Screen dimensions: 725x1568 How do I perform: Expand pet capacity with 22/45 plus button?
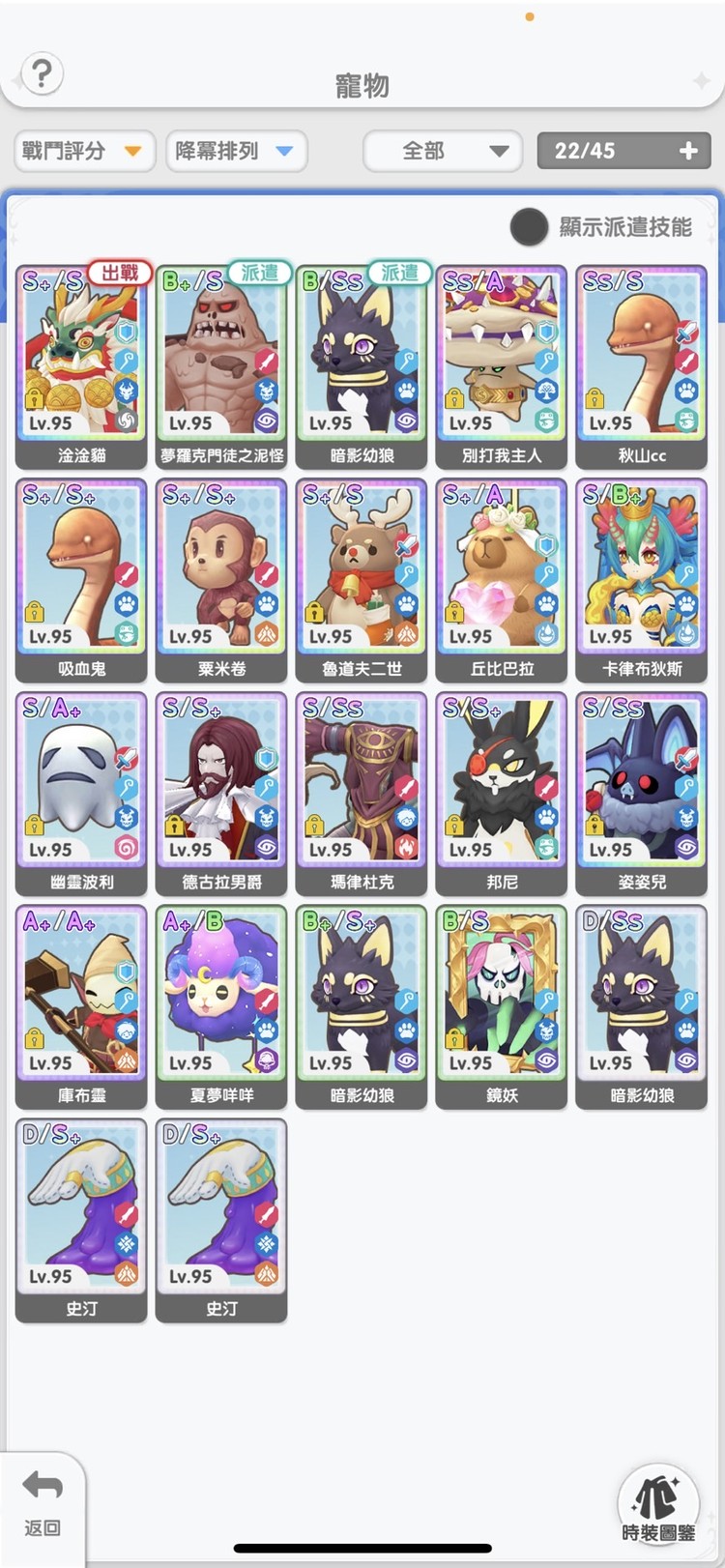[688, 151]
